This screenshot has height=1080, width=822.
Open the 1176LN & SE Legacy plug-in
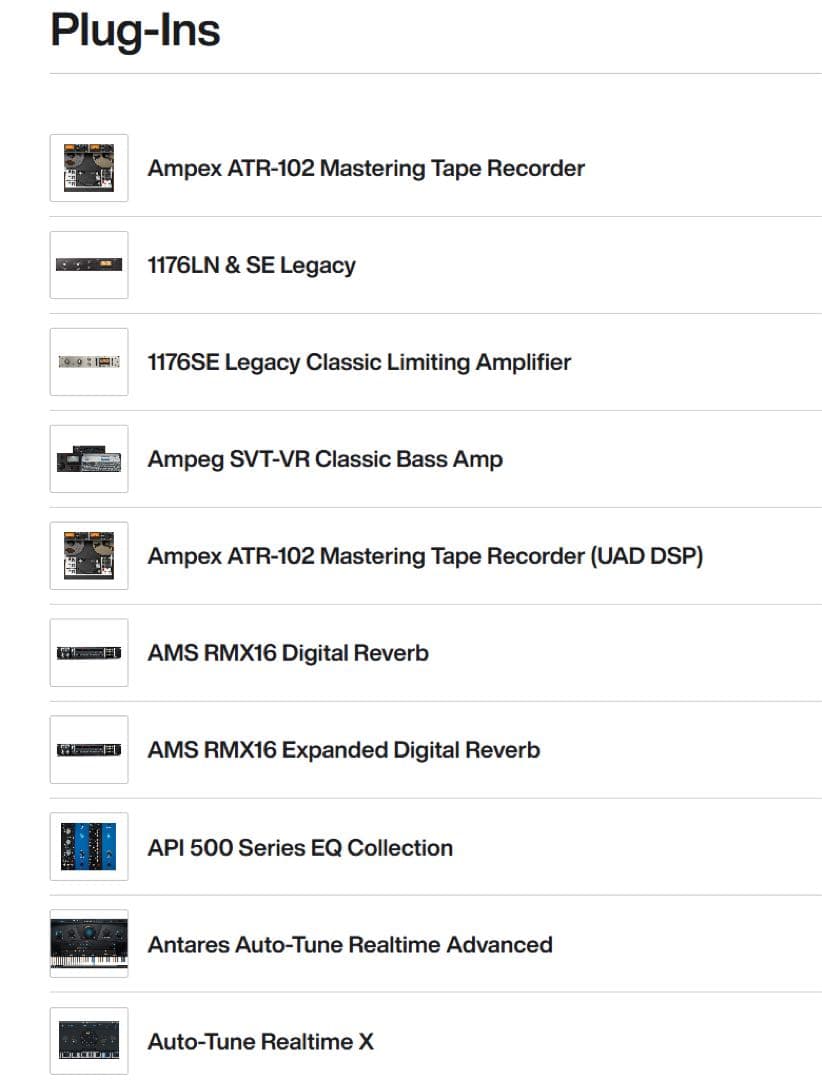[251, 265]
